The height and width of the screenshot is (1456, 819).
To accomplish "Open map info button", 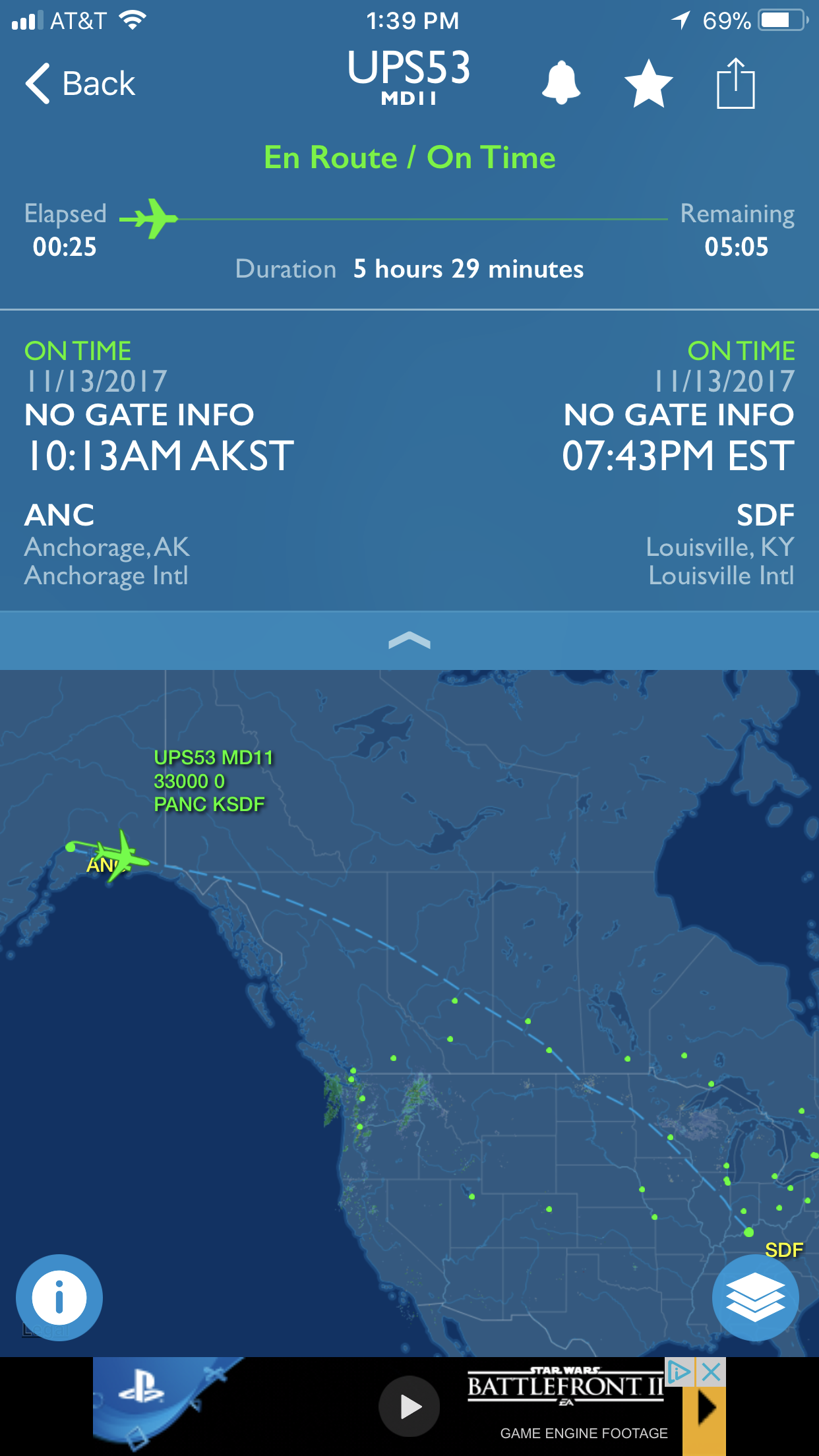I will [x=59, y=1297].
